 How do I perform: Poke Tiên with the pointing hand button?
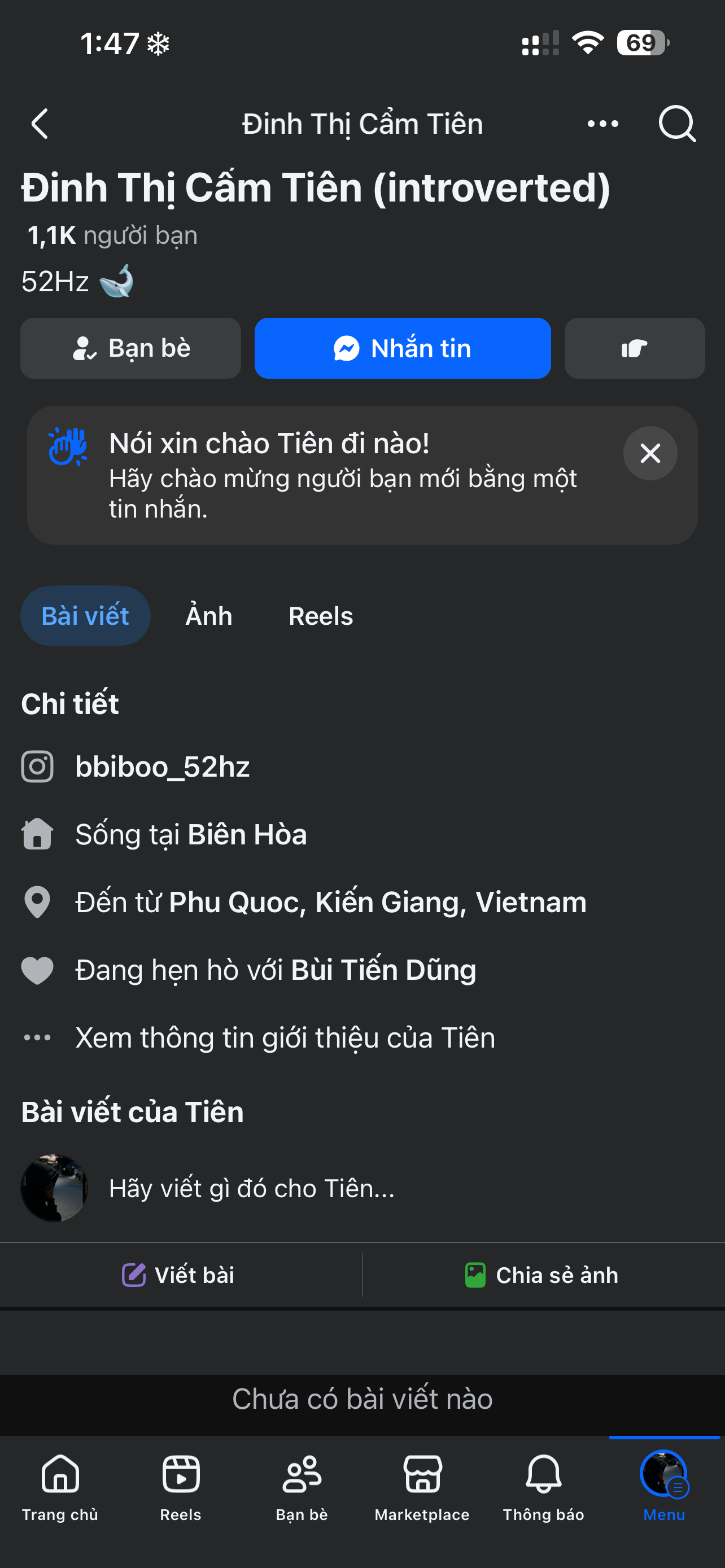(634, 348)
